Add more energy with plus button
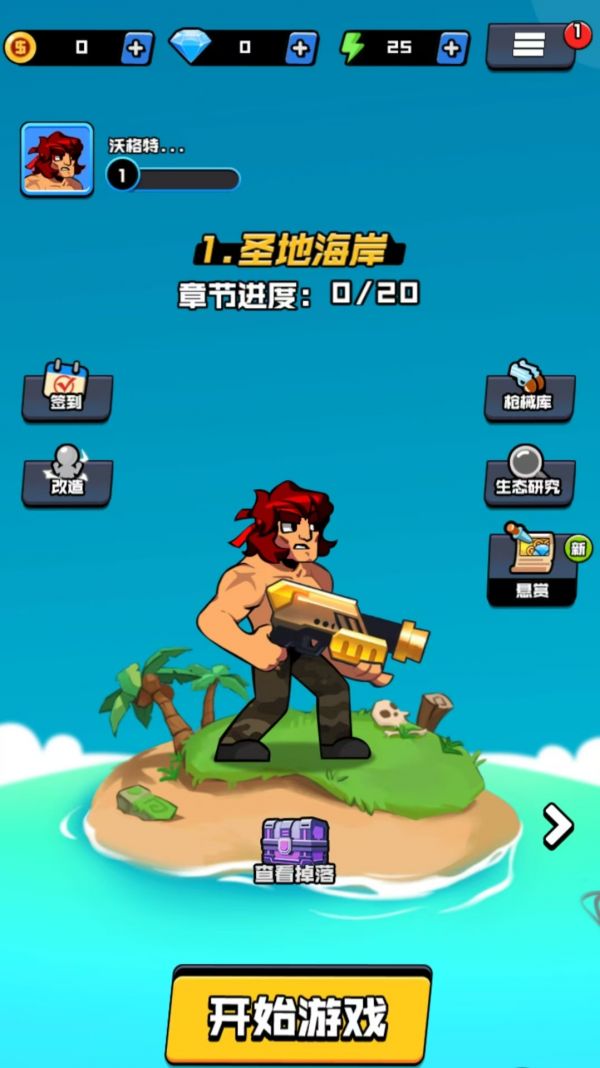 pos(453,47)
